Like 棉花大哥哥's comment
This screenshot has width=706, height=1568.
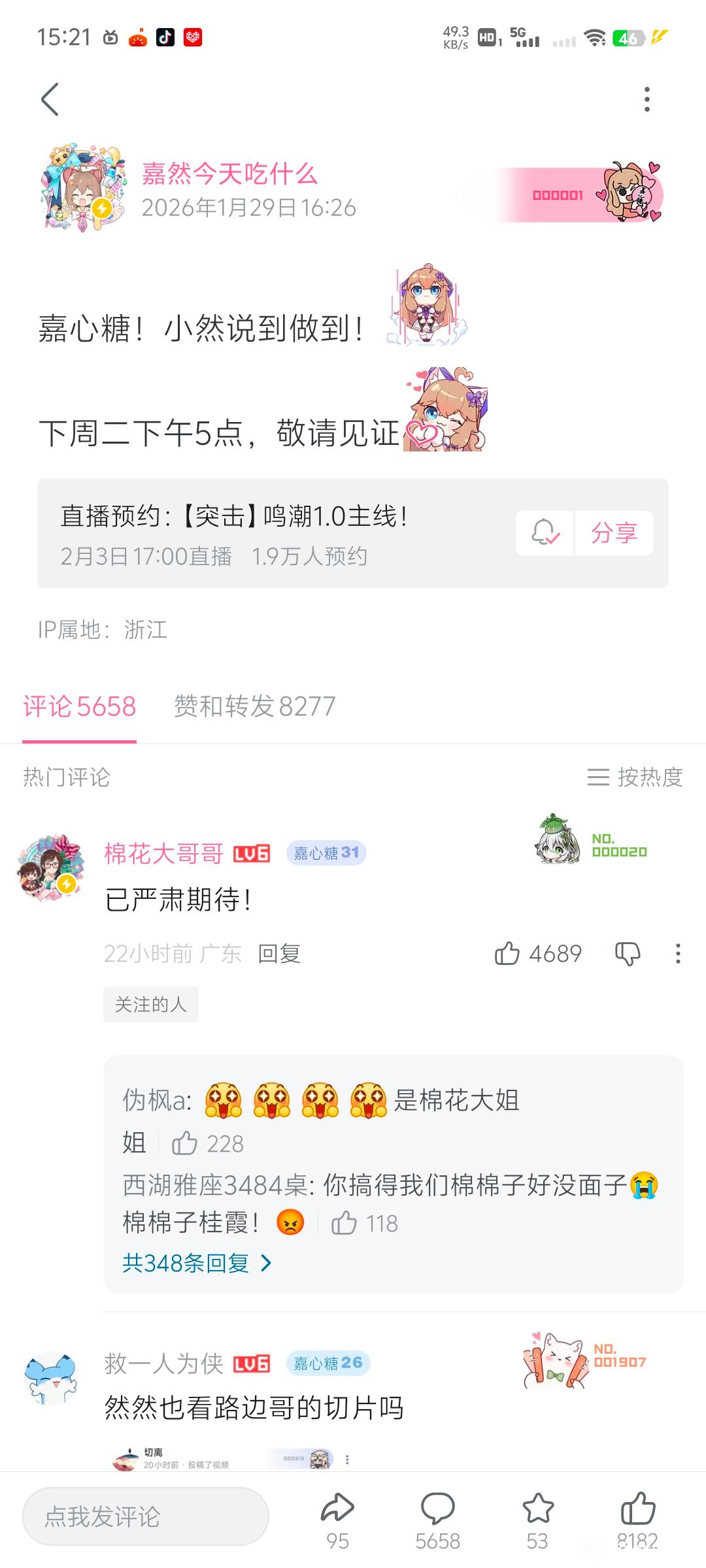point(507,954)
